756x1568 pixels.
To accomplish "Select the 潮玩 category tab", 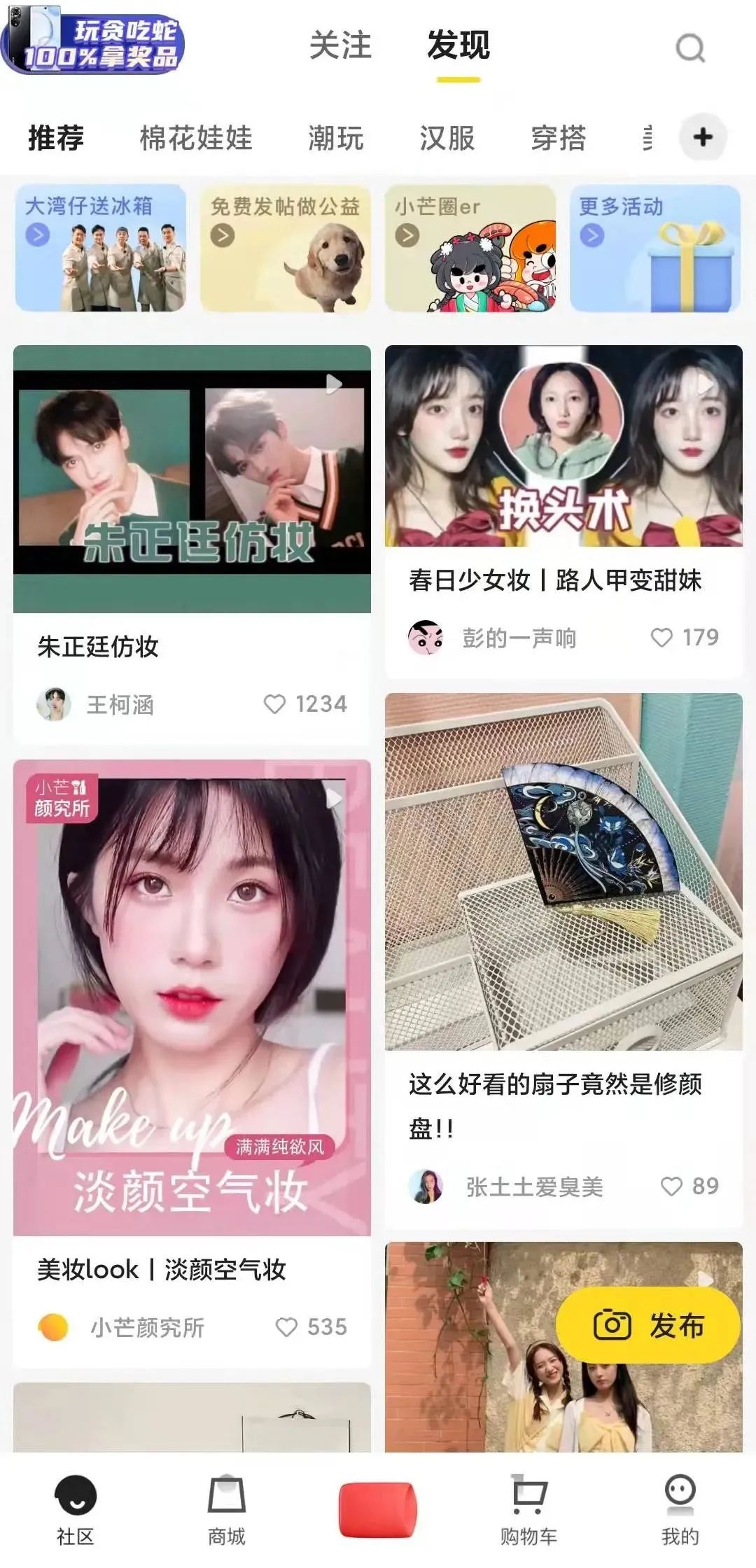I will click(x=336, y=138).
